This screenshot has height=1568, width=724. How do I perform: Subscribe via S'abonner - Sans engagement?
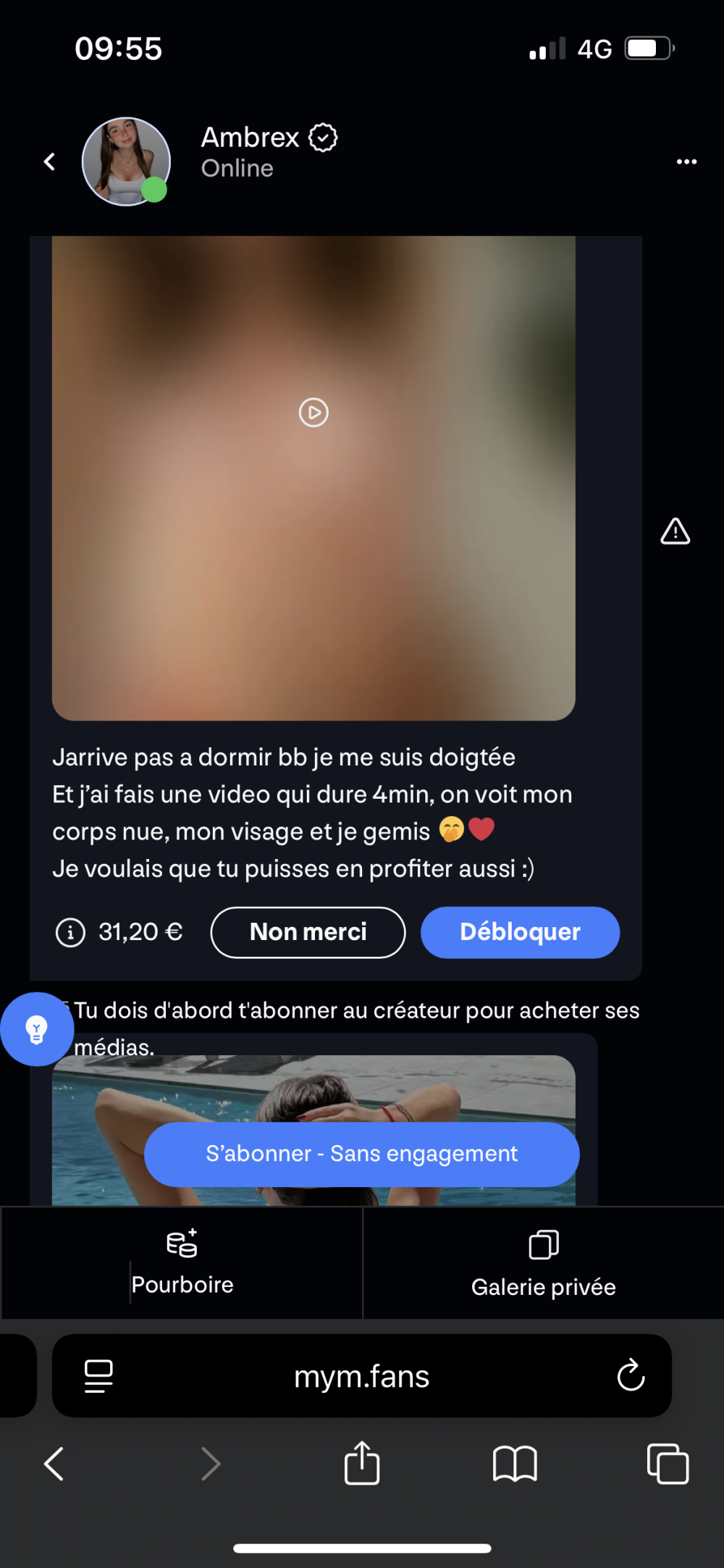361,1154
